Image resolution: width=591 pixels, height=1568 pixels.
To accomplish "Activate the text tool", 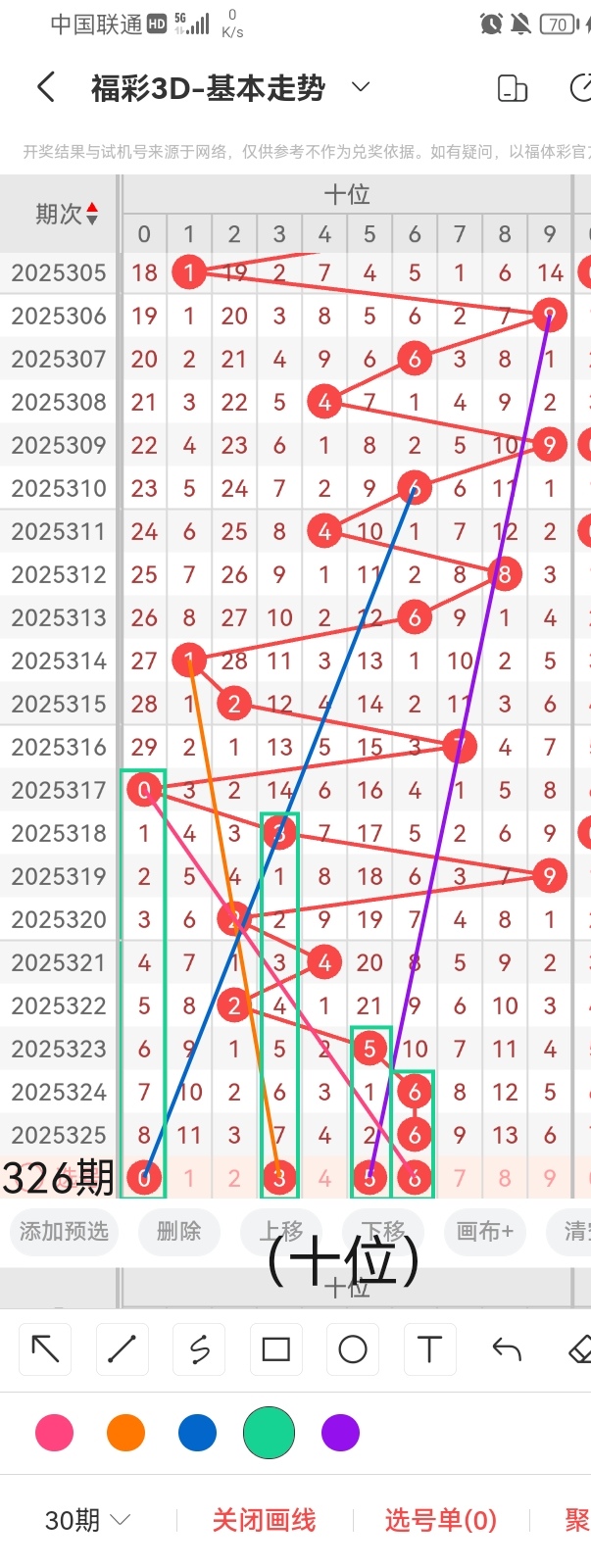I will [429, 1349].
